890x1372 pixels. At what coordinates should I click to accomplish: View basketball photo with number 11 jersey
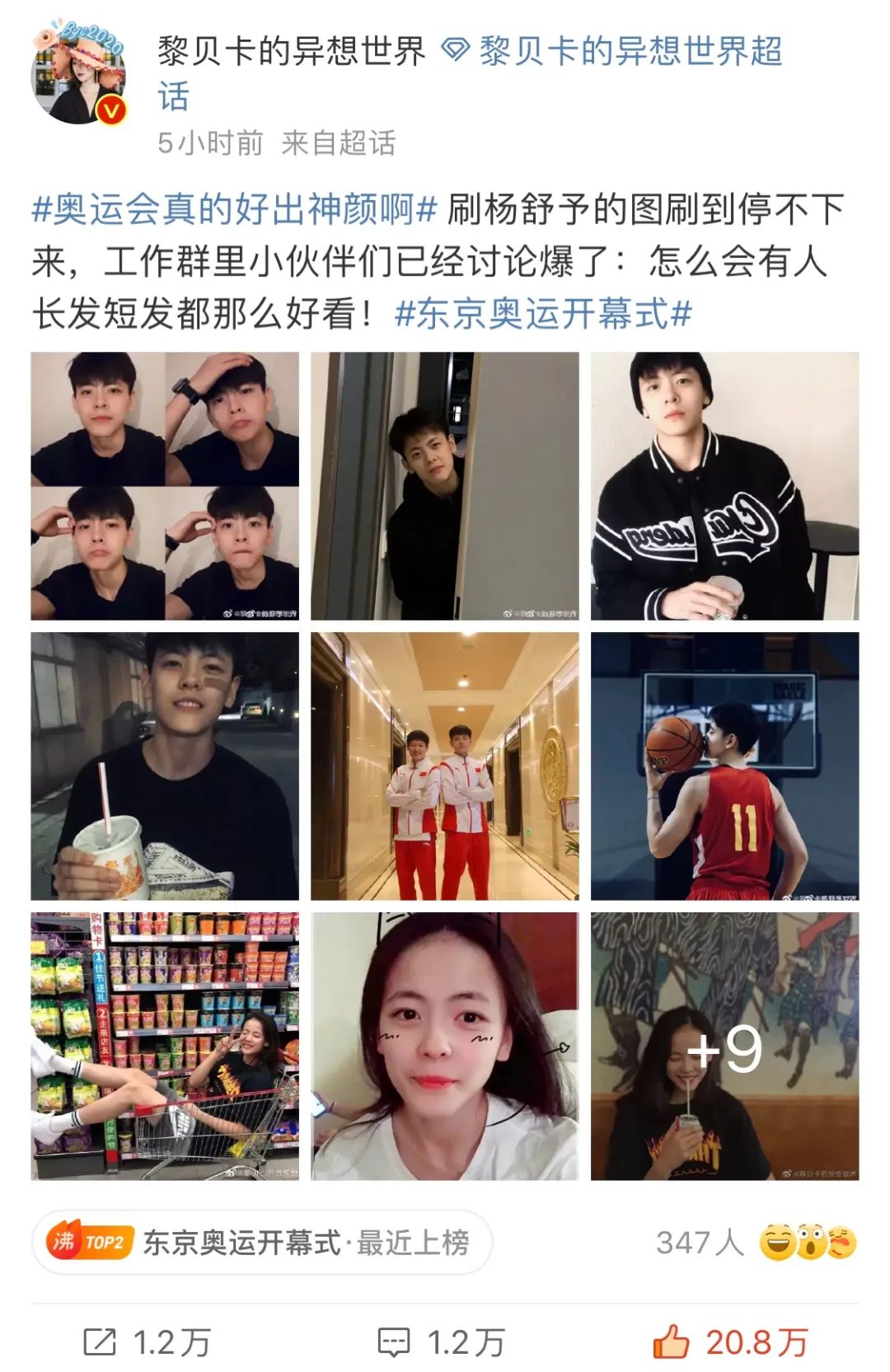(x=724, y=766)
